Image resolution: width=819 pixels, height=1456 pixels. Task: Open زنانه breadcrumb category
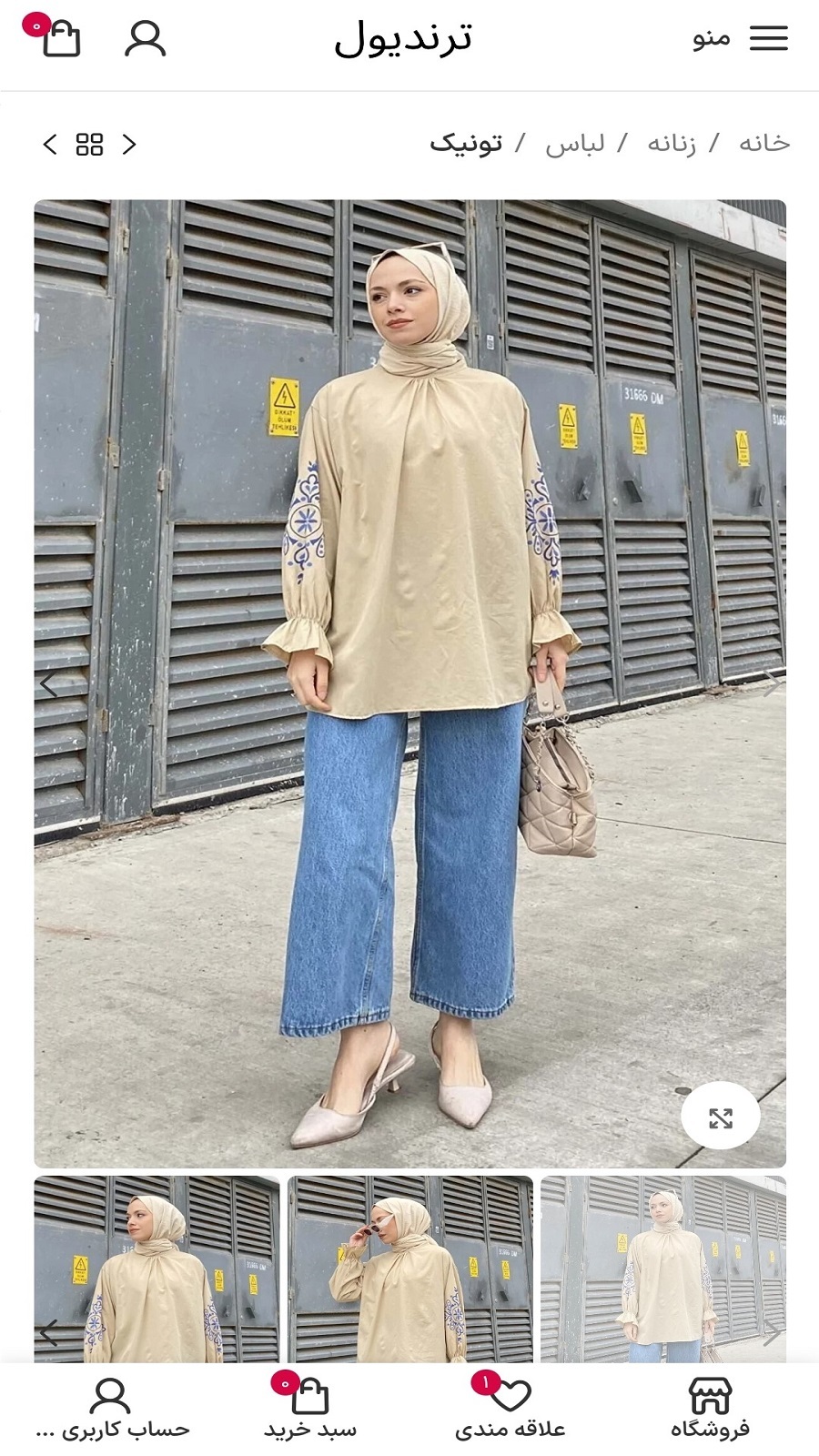(x=671, y=144)
